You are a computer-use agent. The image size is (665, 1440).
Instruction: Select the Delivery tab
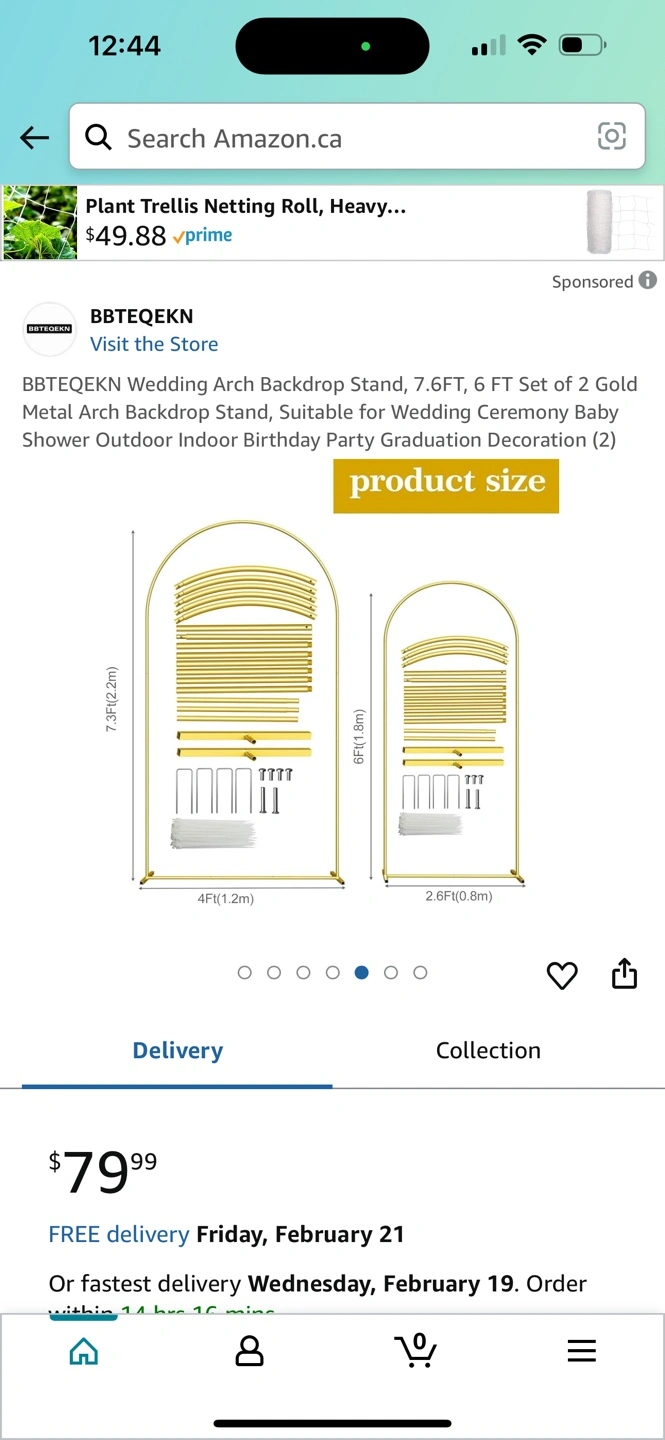click(177, 1051)
